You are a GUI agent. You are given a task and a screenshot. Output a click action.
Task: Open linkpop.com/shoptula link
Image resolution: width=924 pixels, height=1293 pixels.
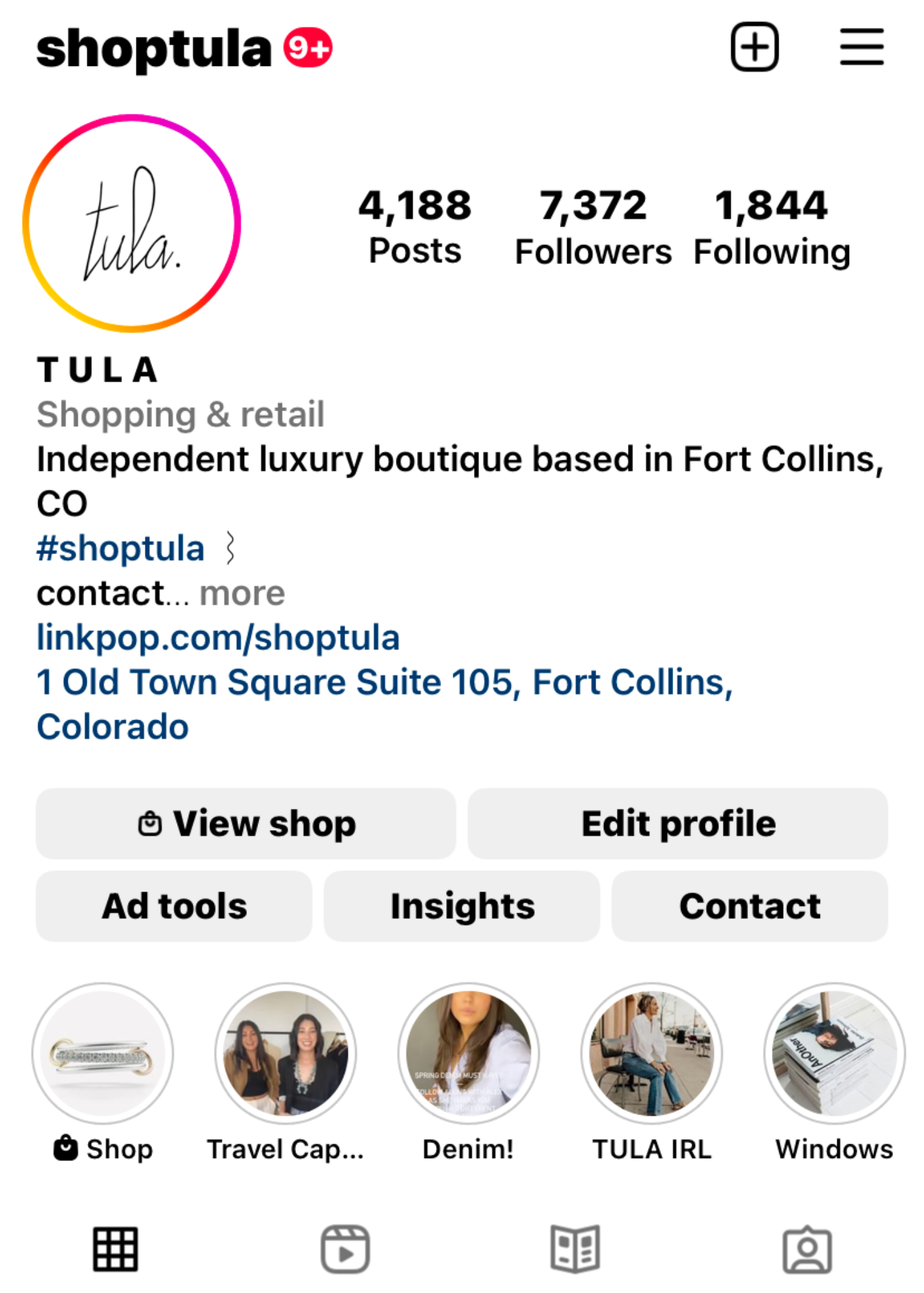218,638
